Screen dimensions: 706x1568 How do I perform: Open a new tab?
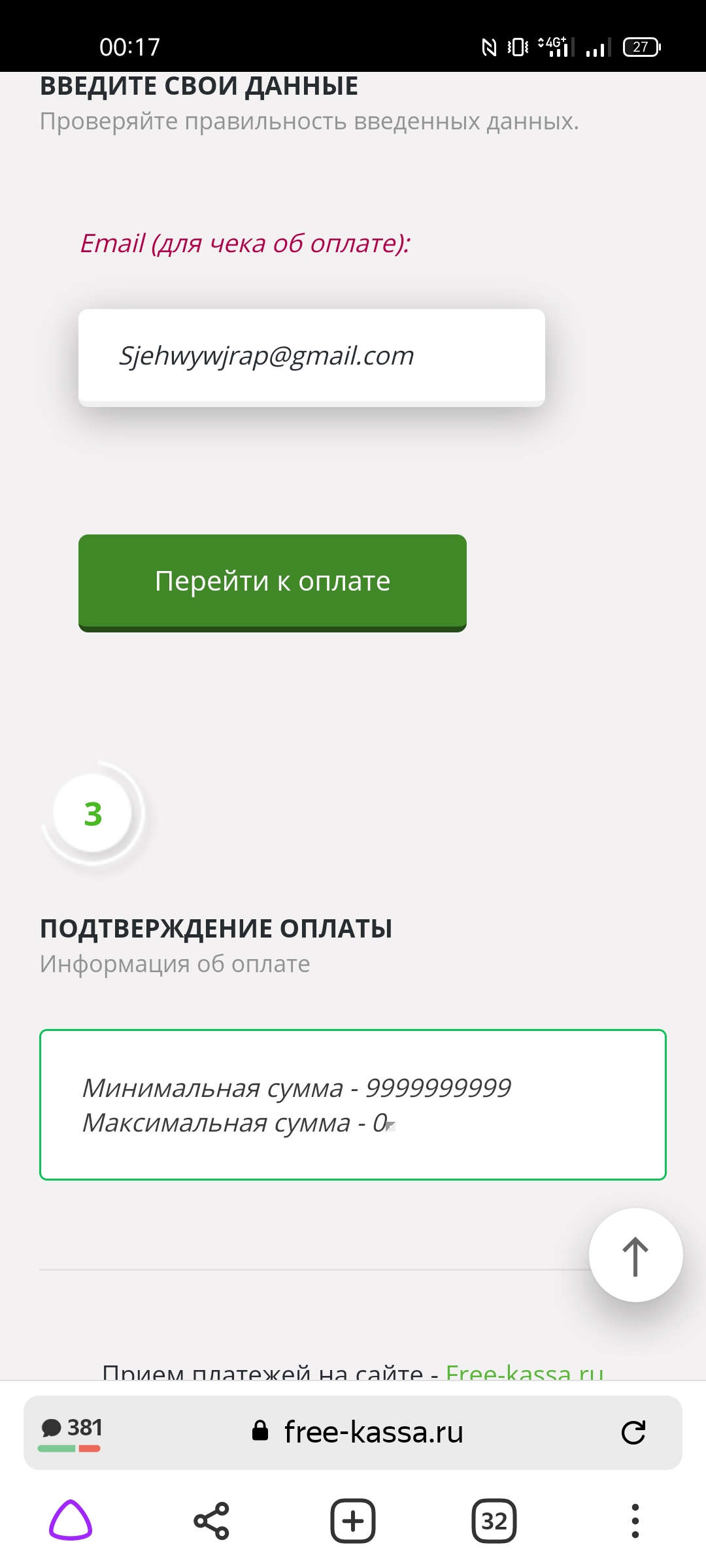click(x=353, y=1520)
